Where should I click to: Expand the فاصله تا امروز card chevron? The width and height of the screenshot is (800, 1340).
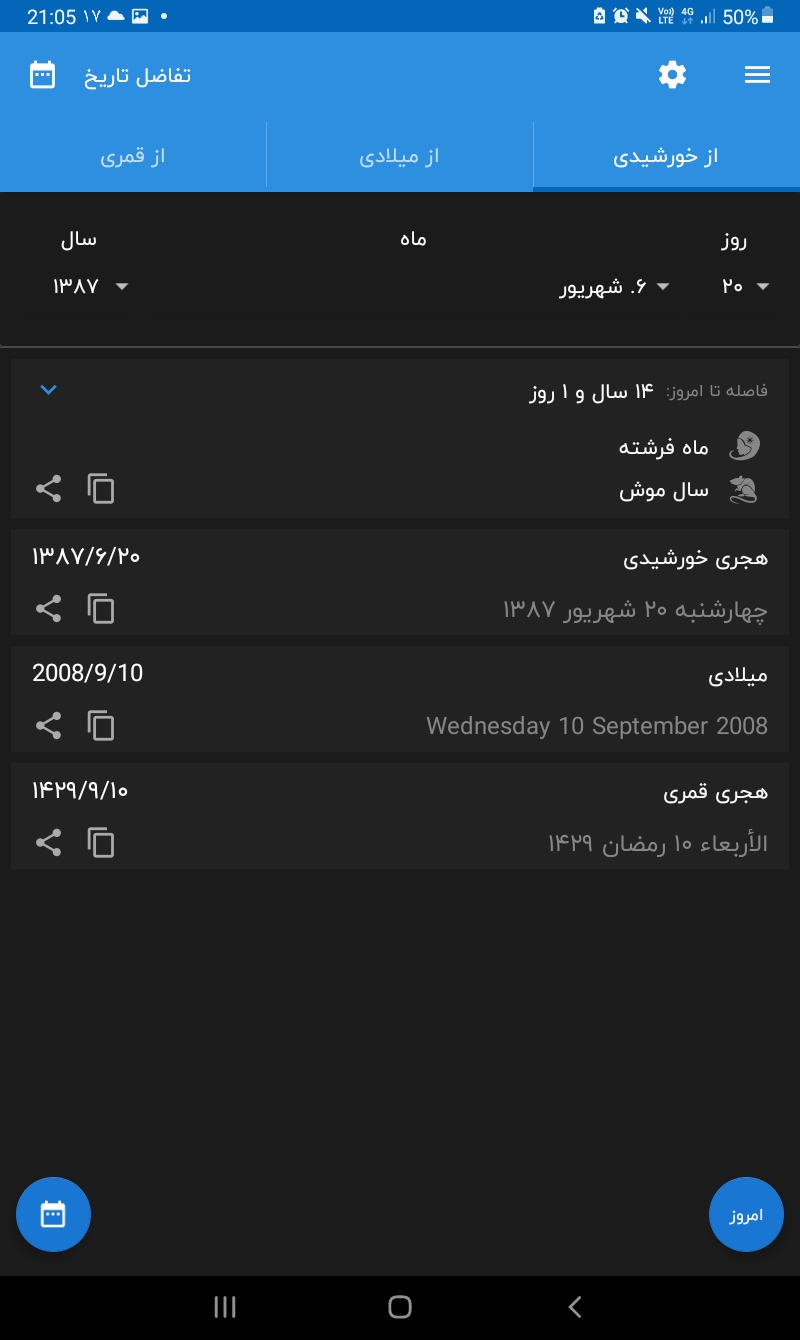tap(48, 390)
